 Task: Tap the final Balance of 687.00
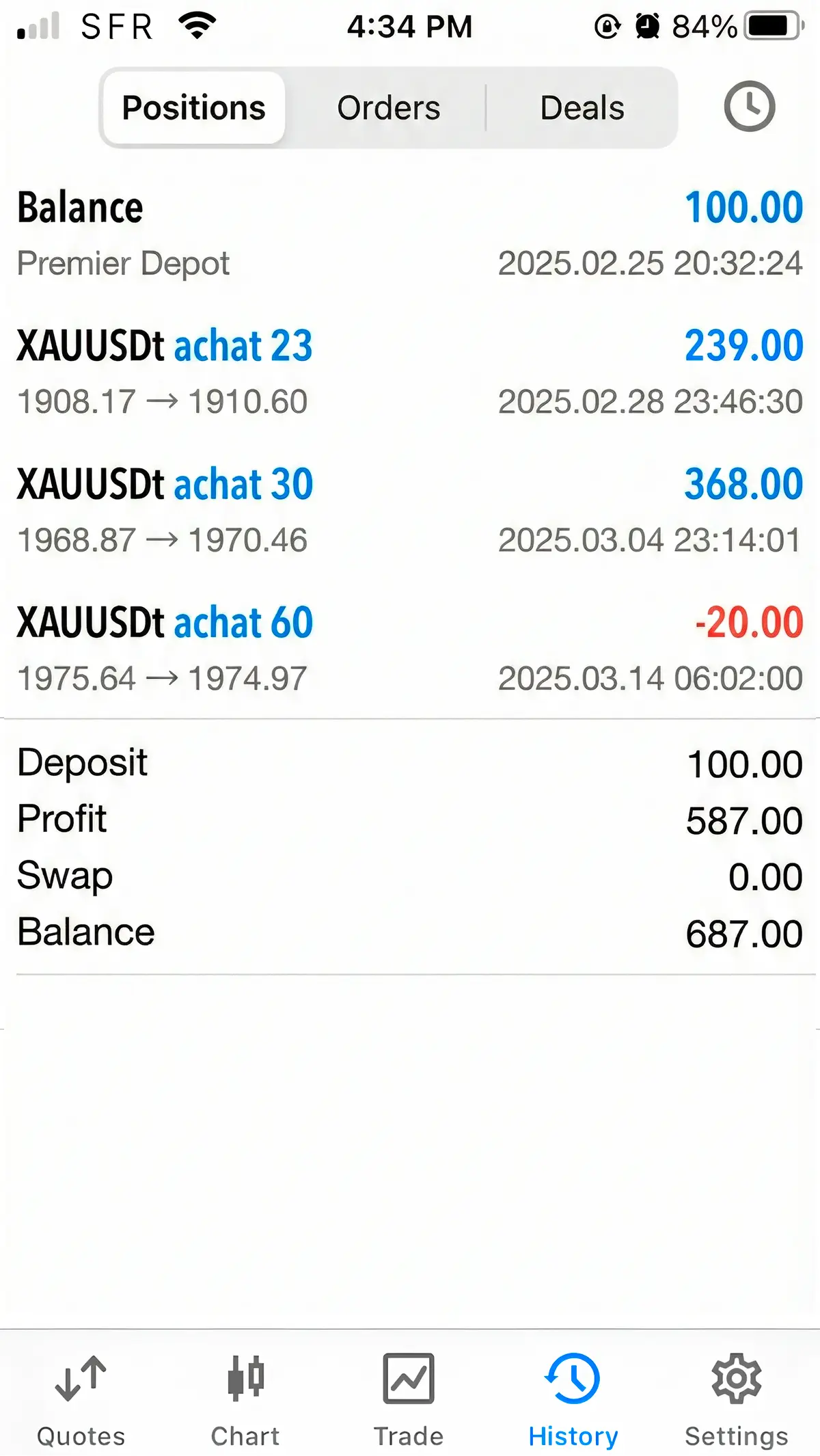click(410, 932)
